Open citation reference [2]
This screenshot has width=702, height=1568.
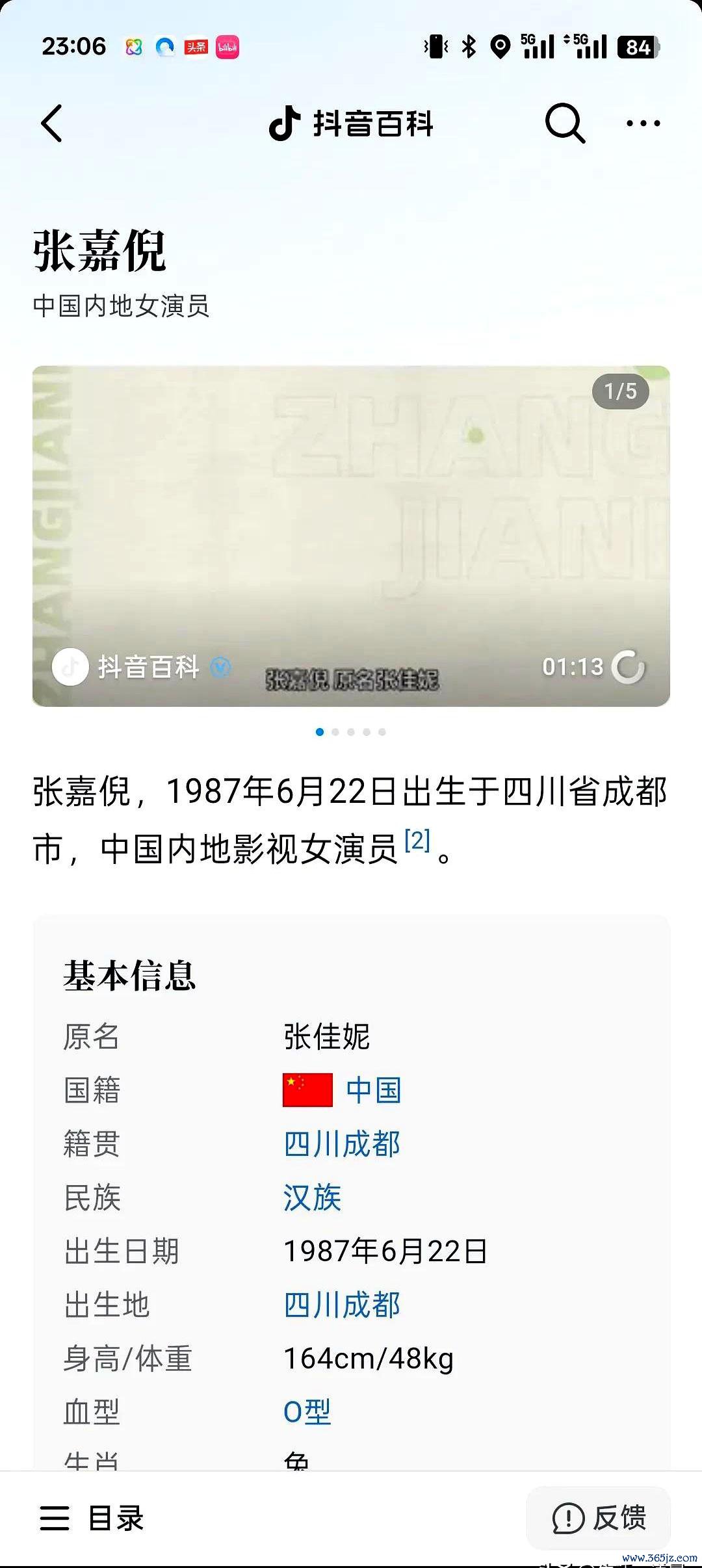(x=417, y=841)
